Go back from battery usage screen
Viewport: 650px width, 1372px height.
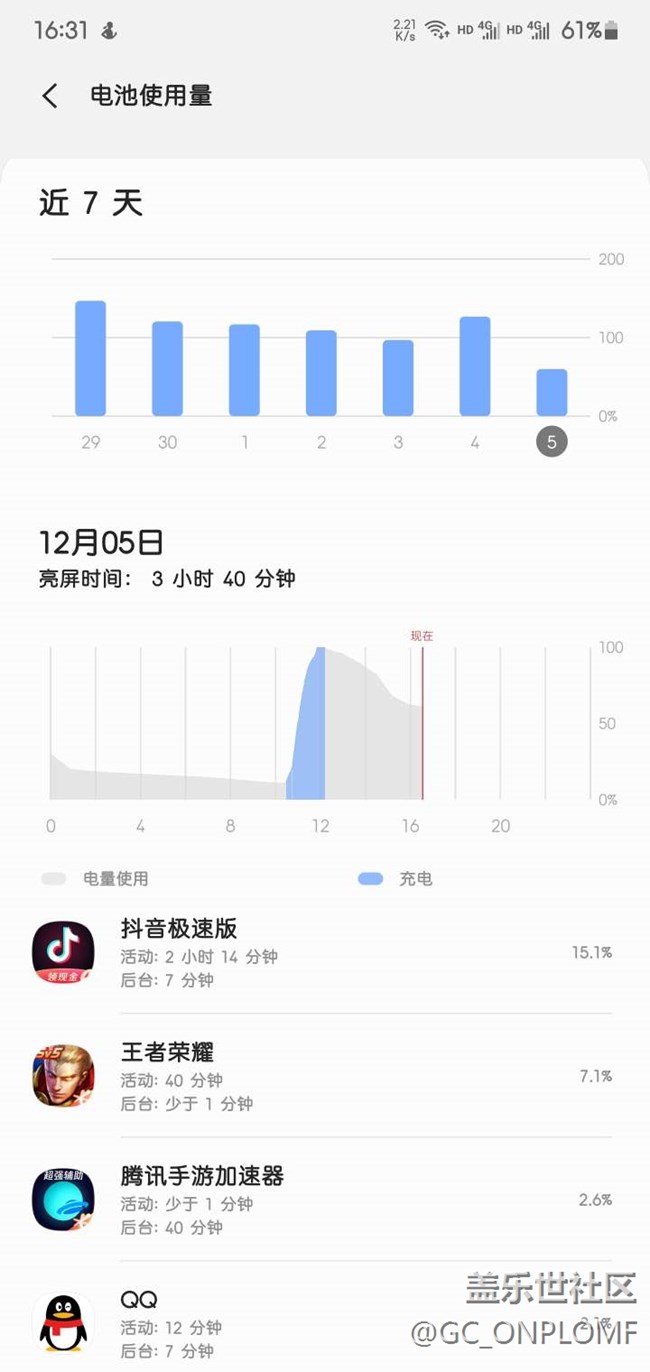[x=50, y=96]
